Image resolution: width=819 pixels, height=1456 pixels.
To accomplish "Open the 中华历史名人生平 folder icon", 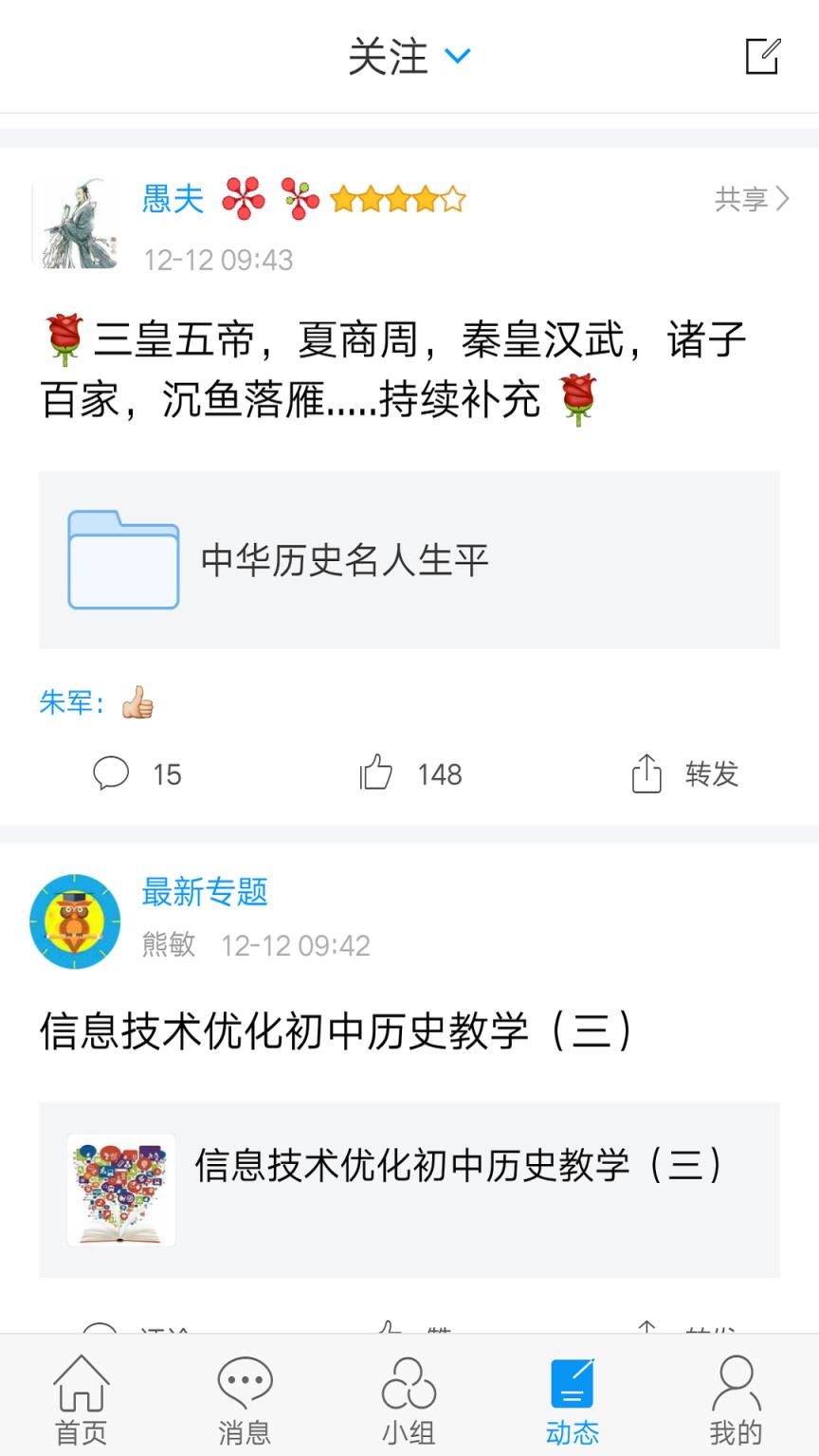I will point(121,559).
